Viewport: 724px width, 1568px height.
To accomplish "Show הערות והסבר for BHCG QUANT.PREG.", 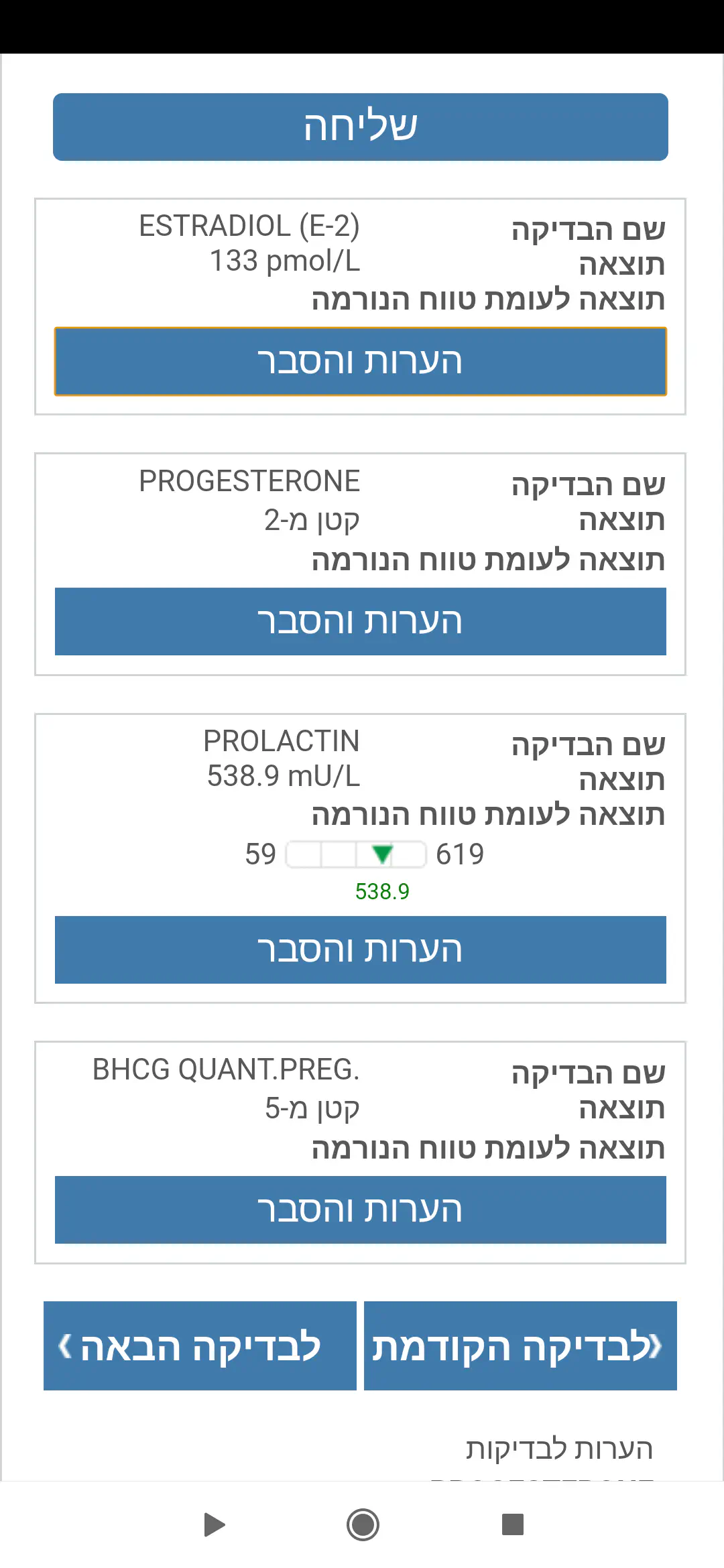I will [361, 1210].
